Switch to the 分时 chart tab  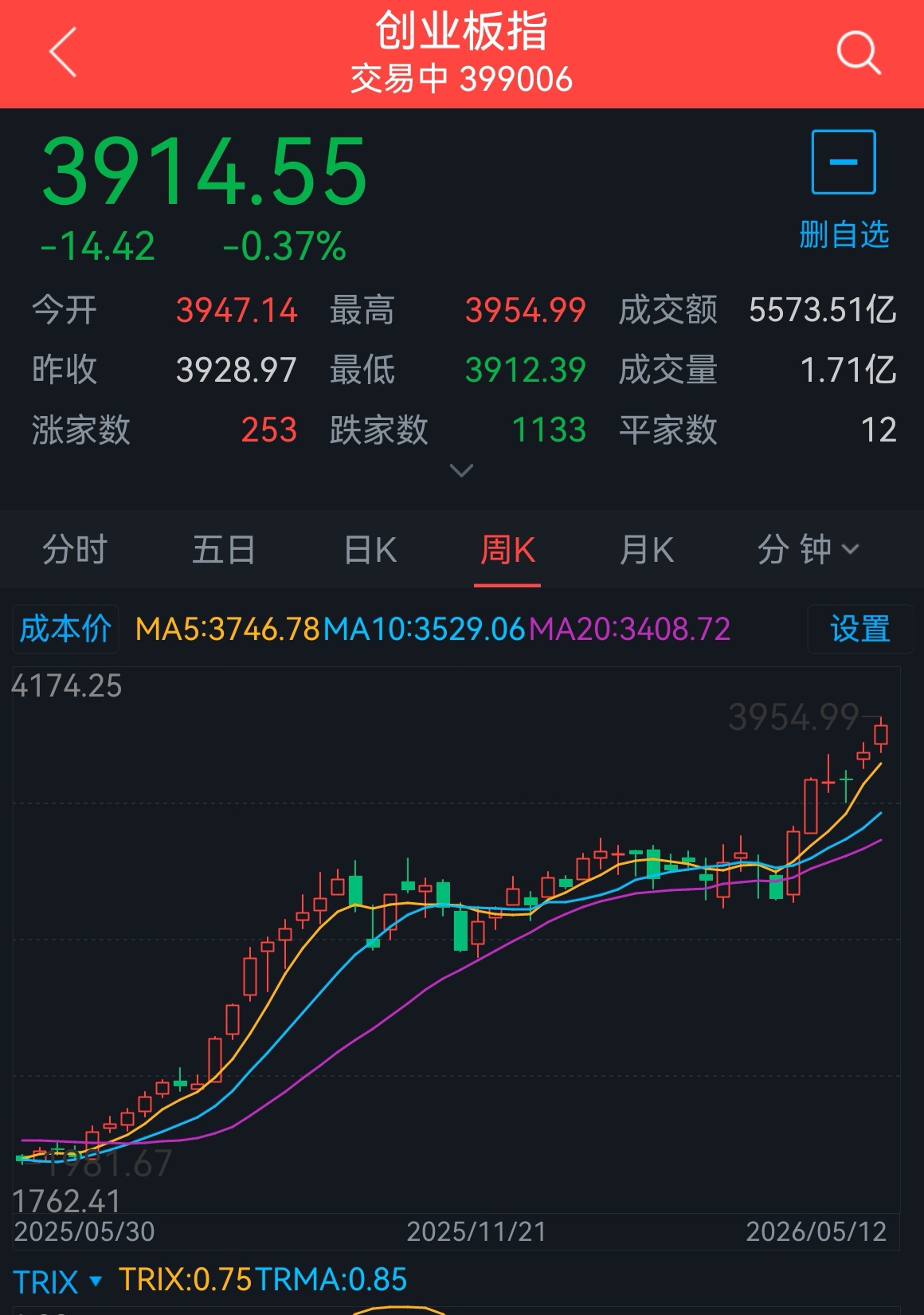coord(75,550)
